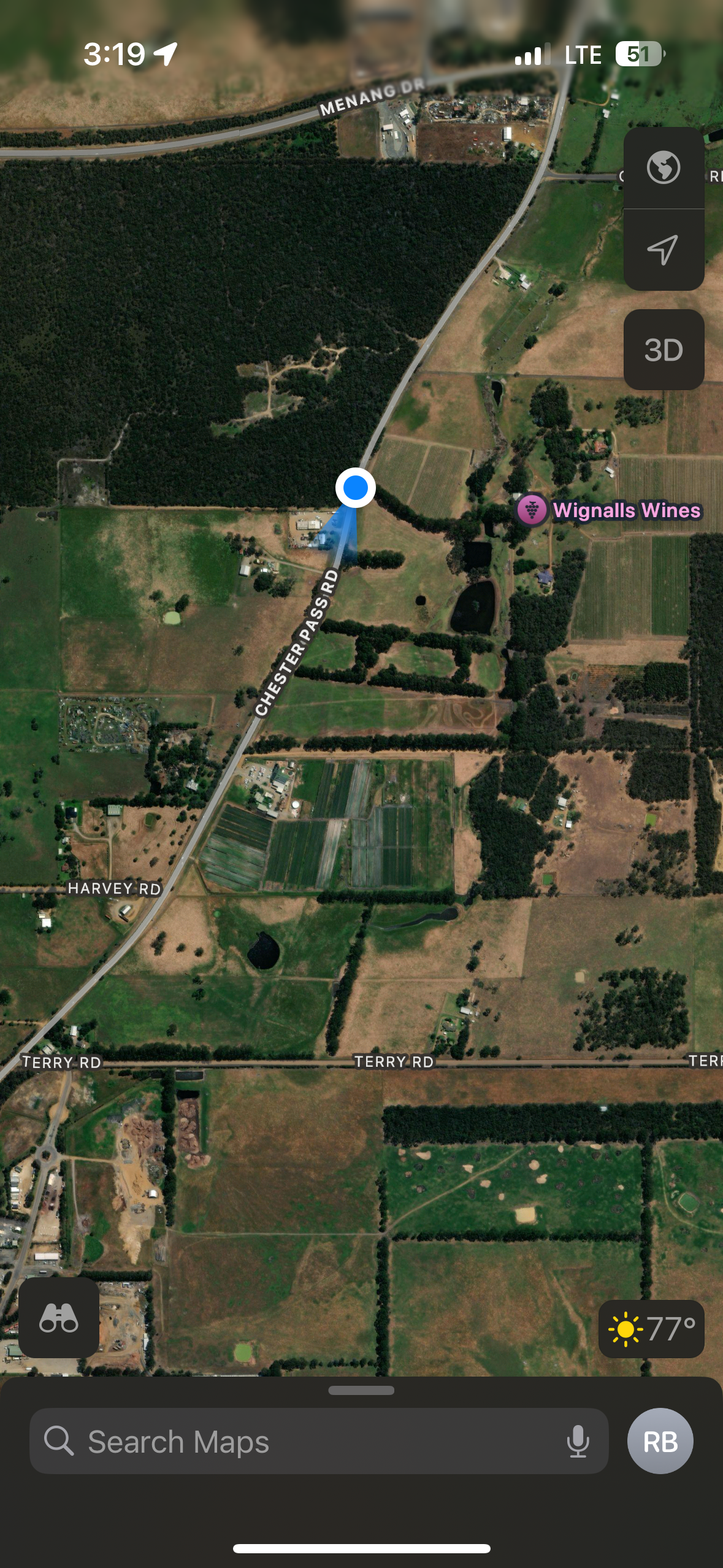Start voice search with the microphone
The image size is (723, 1568).
pos(578,1441)
